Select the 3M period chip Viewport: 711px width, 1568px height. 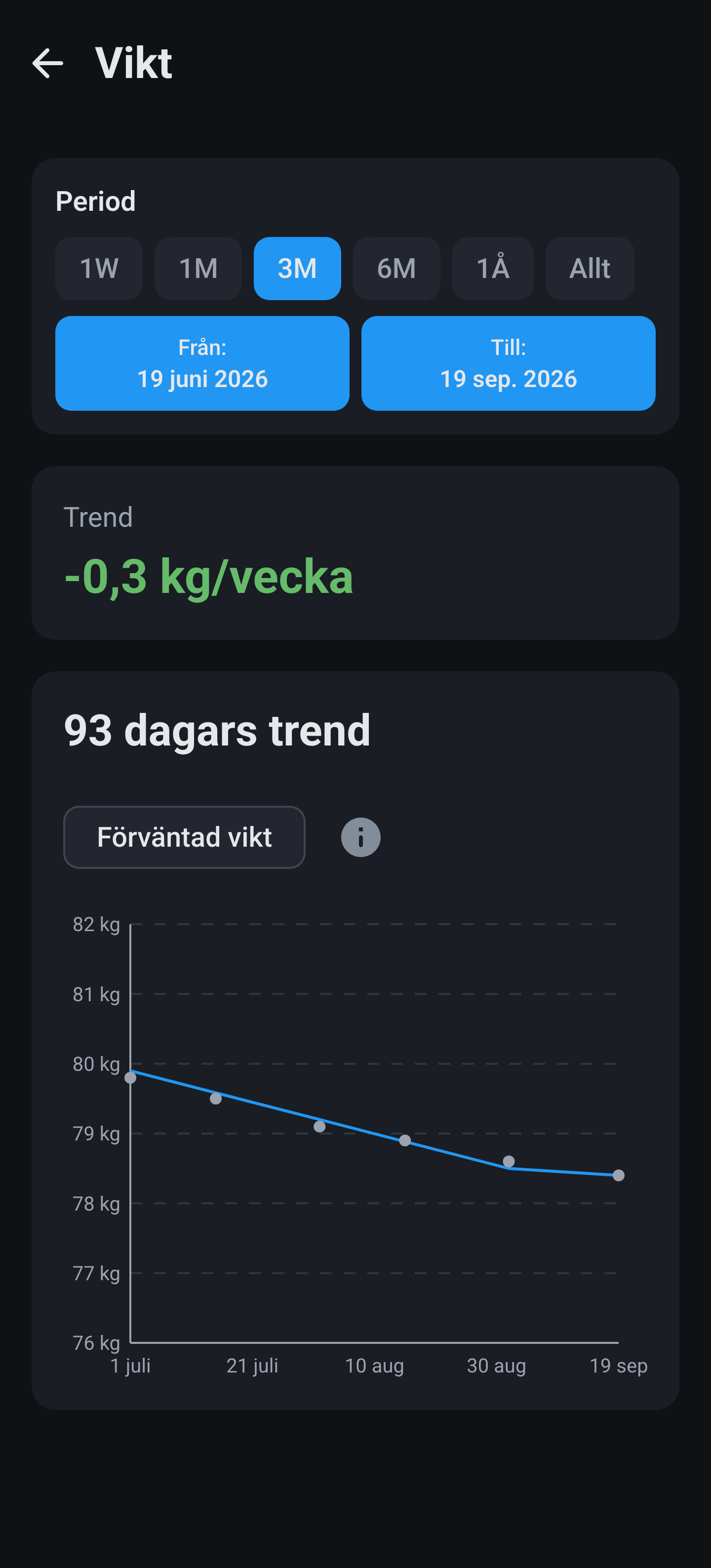(x=298, y=269)
